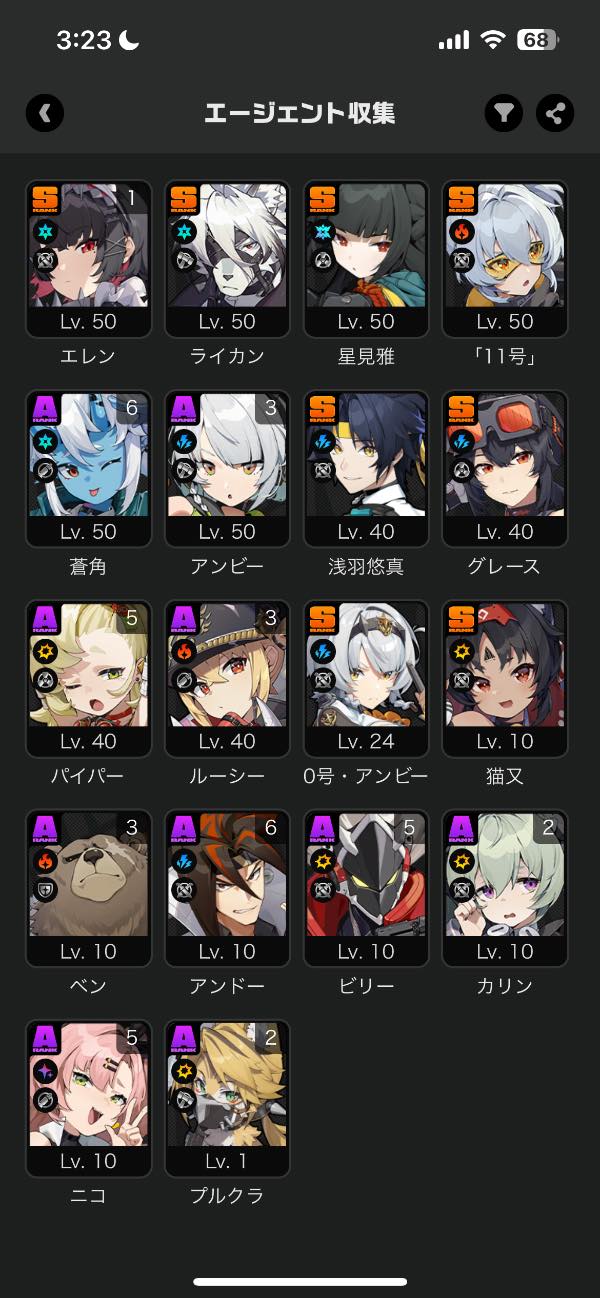Image resolution: width=600 pixels, height=1298 pixels.
Task: Open 0号・アンビー agent tile
Action: [366, 679]
